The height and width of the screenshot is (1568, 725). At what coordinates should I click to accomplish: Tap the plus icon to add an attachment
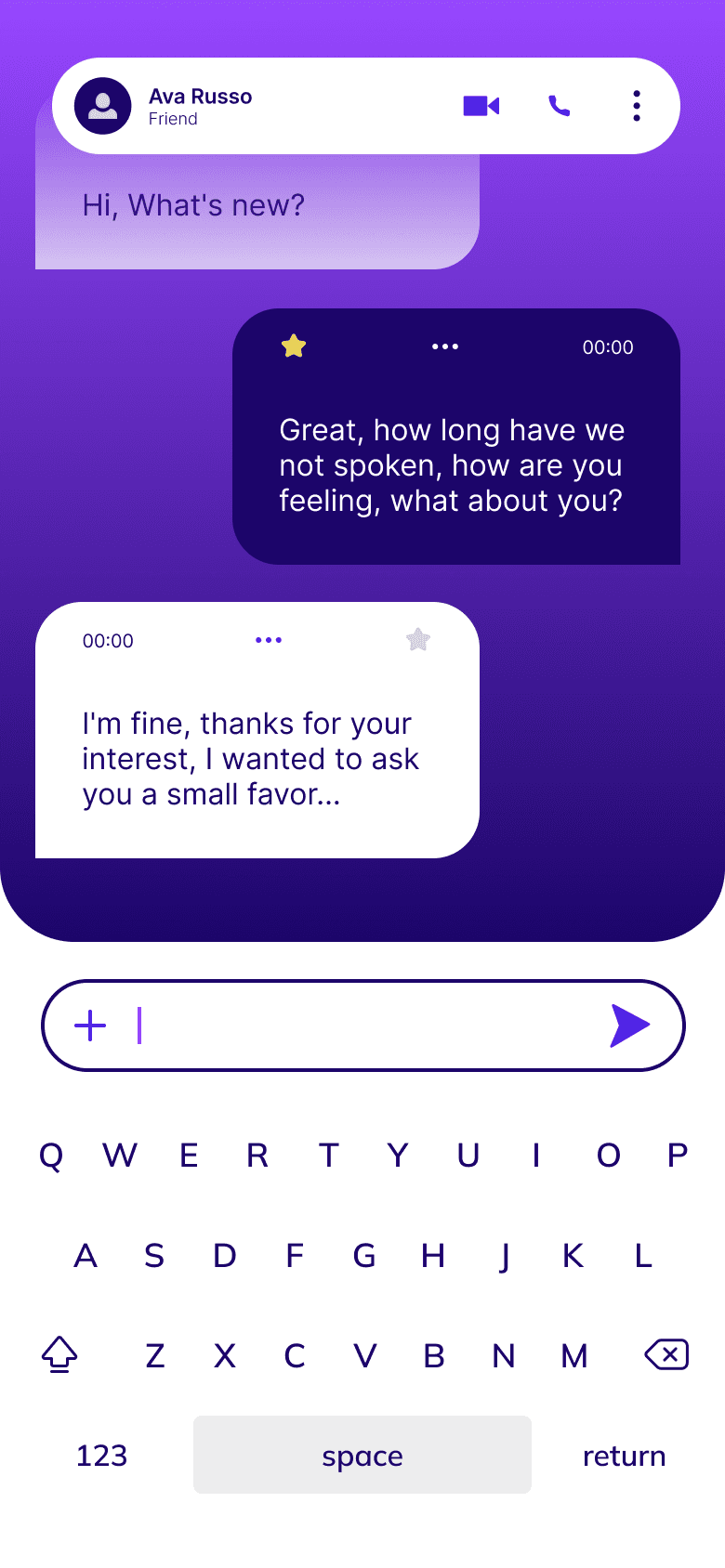click(90, 1026)
